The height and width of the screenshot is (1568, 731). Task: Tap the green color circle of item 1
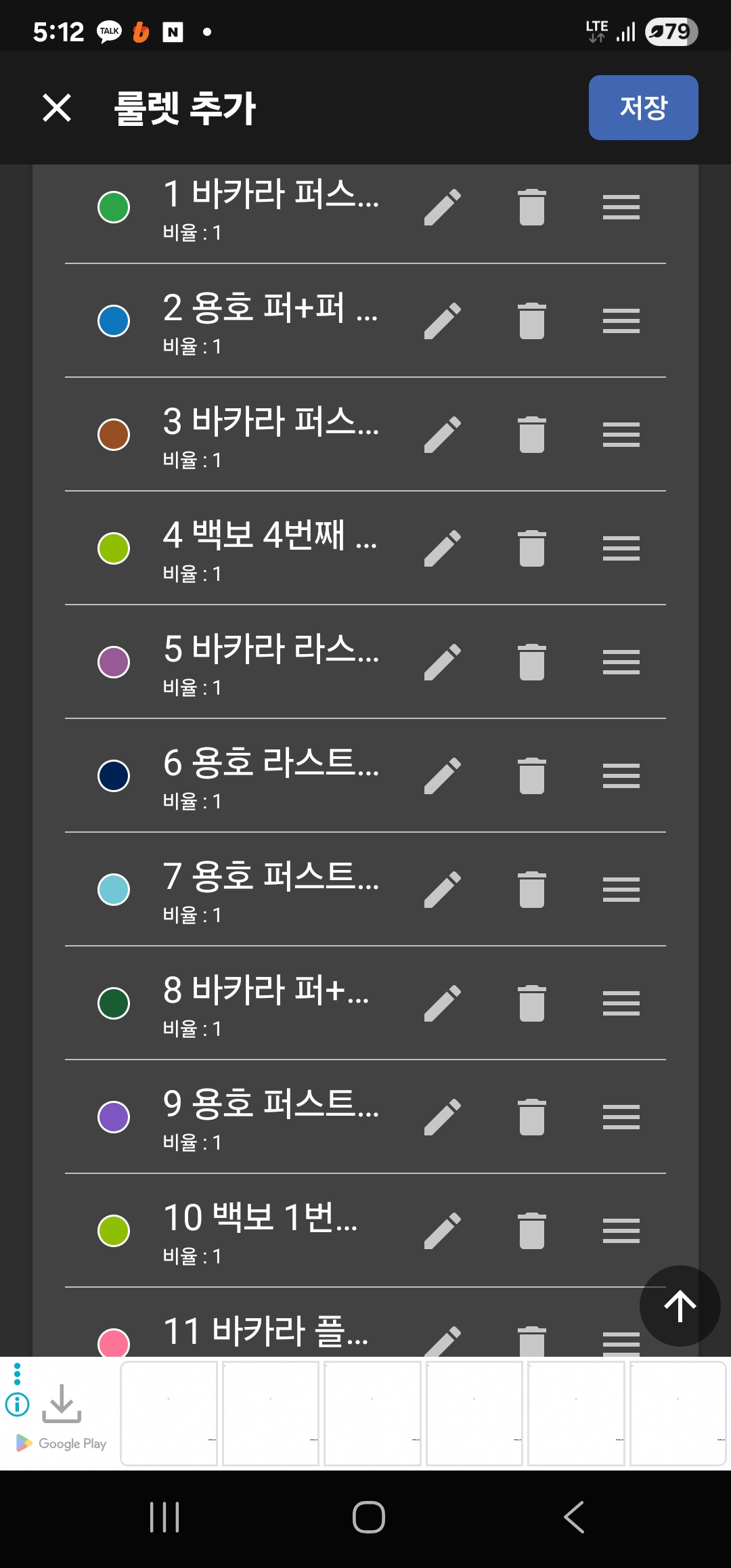(x=114, y=207)
